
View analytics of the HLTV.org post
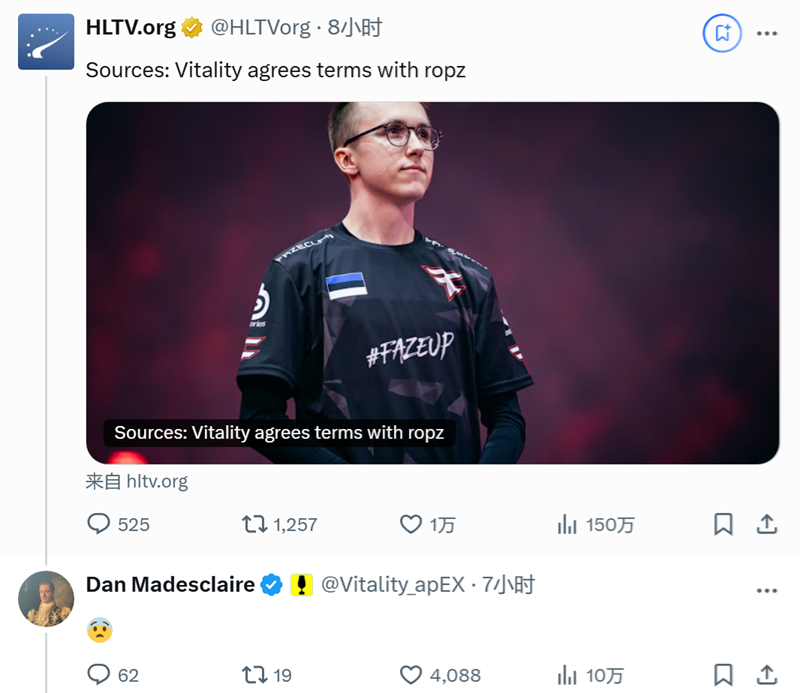pos(568,524)
